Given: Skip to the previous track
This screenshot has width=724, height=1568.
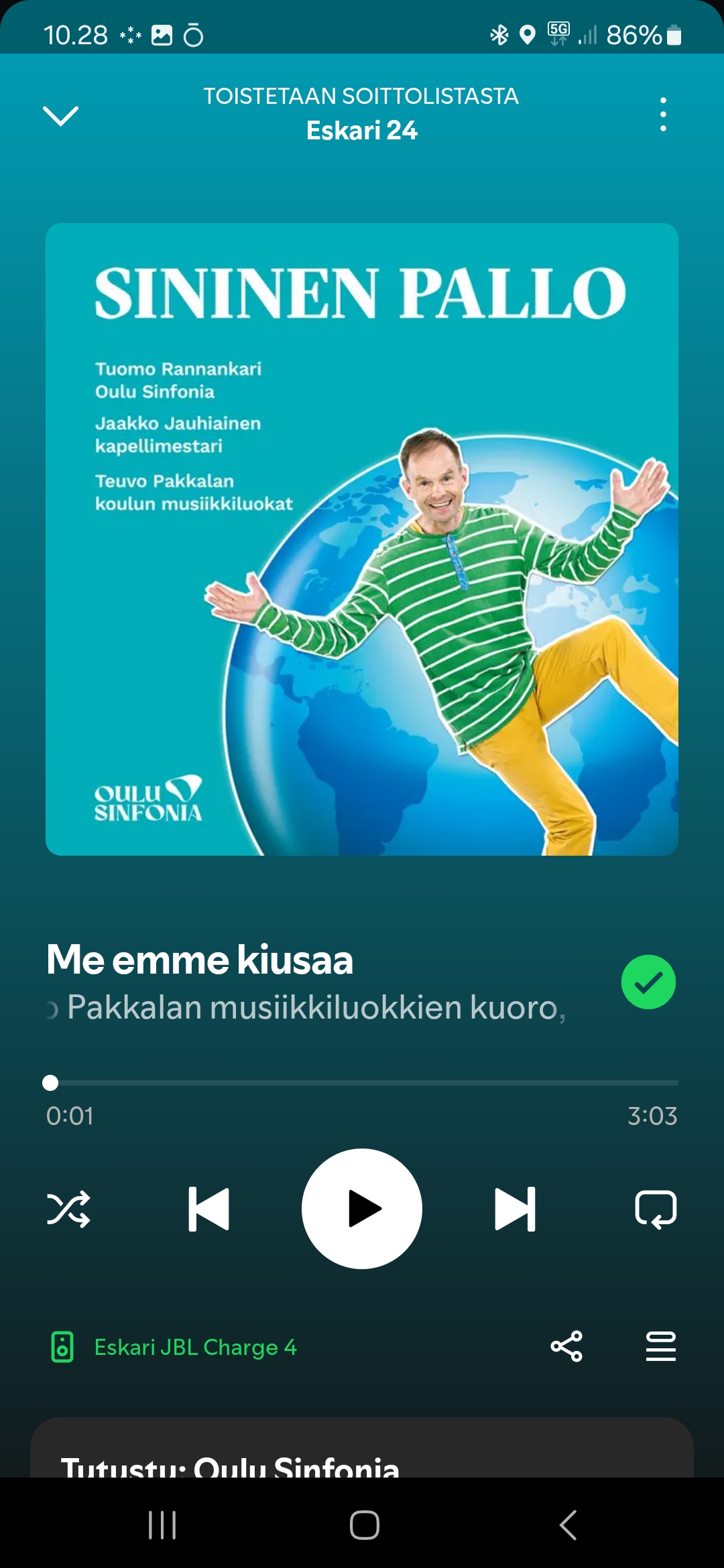Looking at the screenshot, I should pyautogui.click(x=209, y=1209).
